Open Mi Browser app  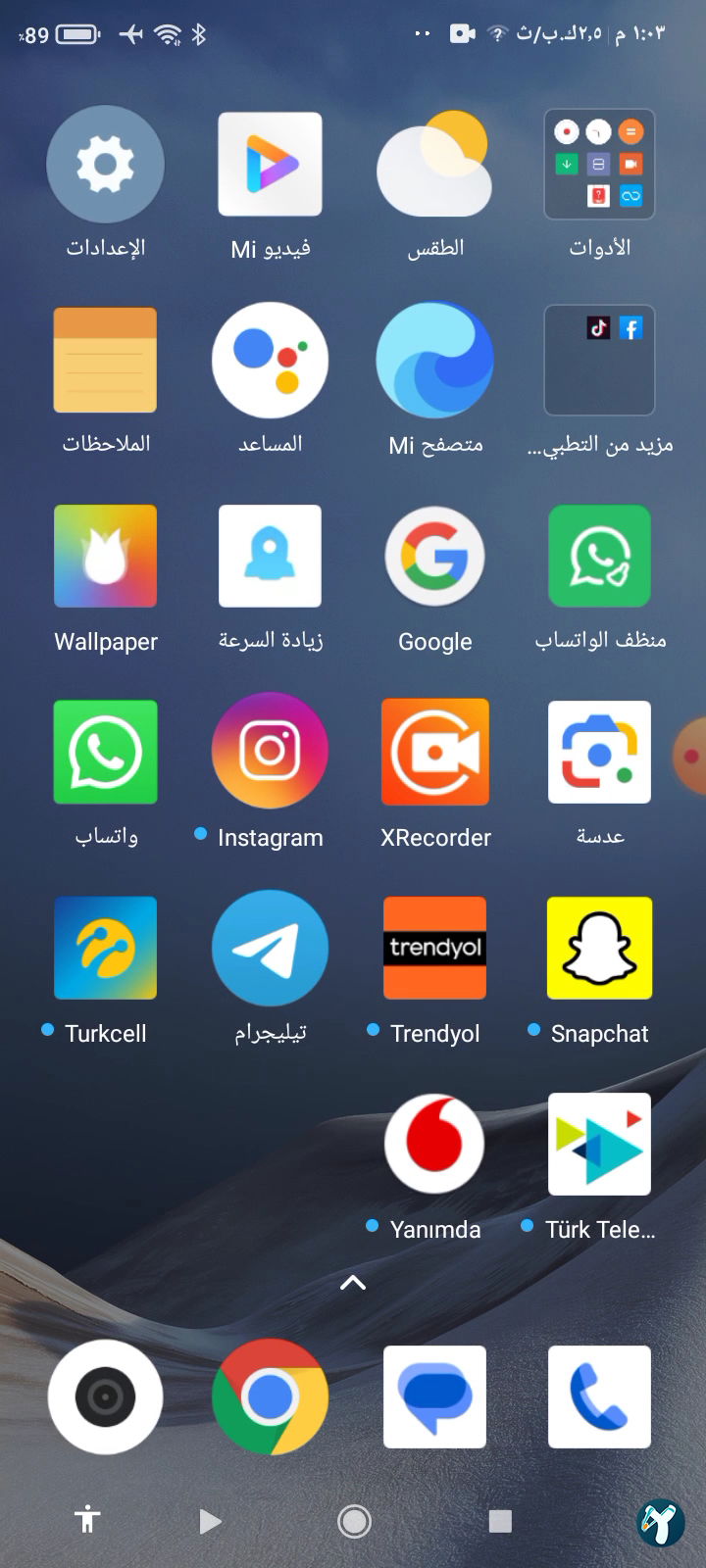coord(434,360)
